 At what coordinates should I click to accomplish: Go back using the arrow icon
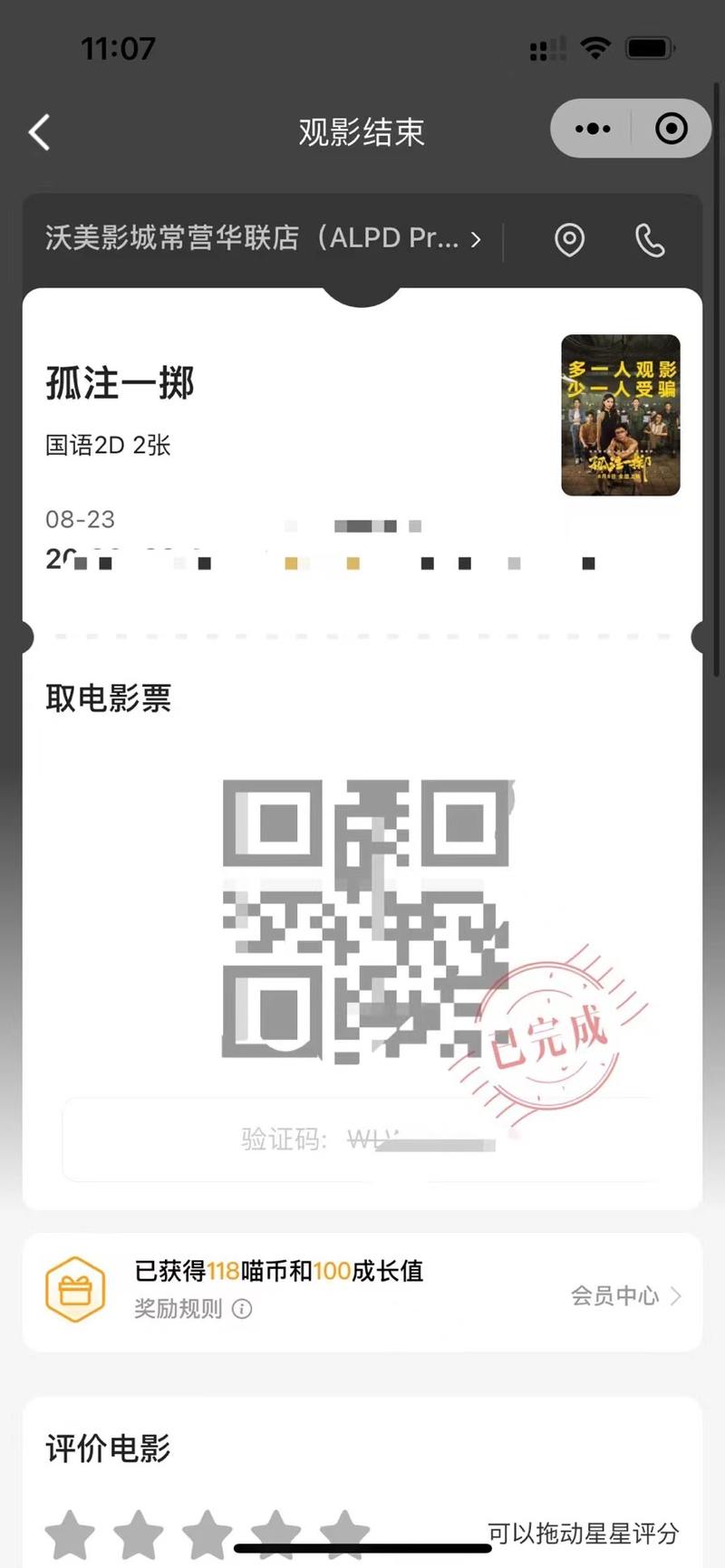point(39,132)
